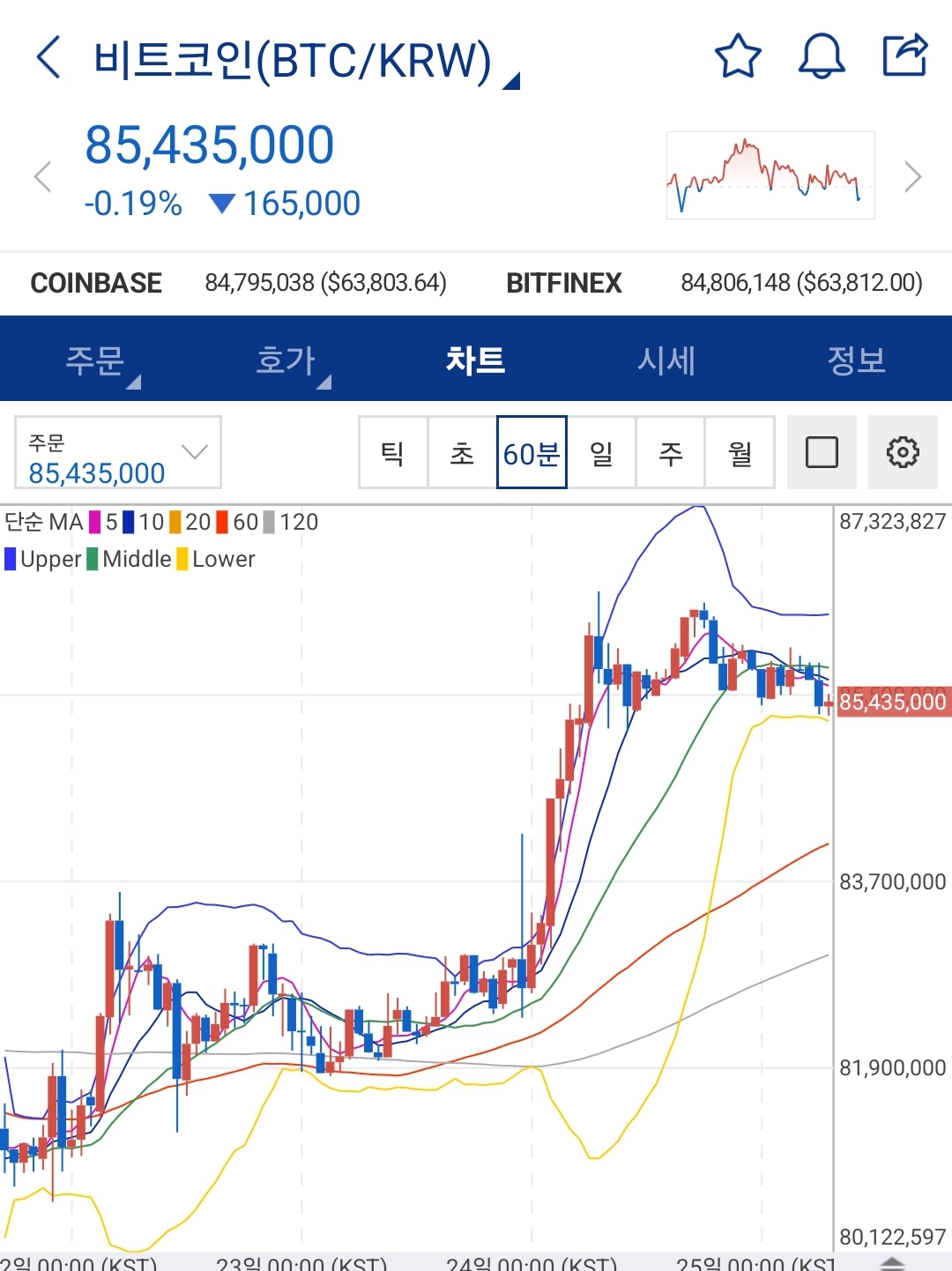Image resolution: width=952 pixels, height=1271 pixels.
Task: Select the 초 chart interval
Action: click(x=462, y=453)
